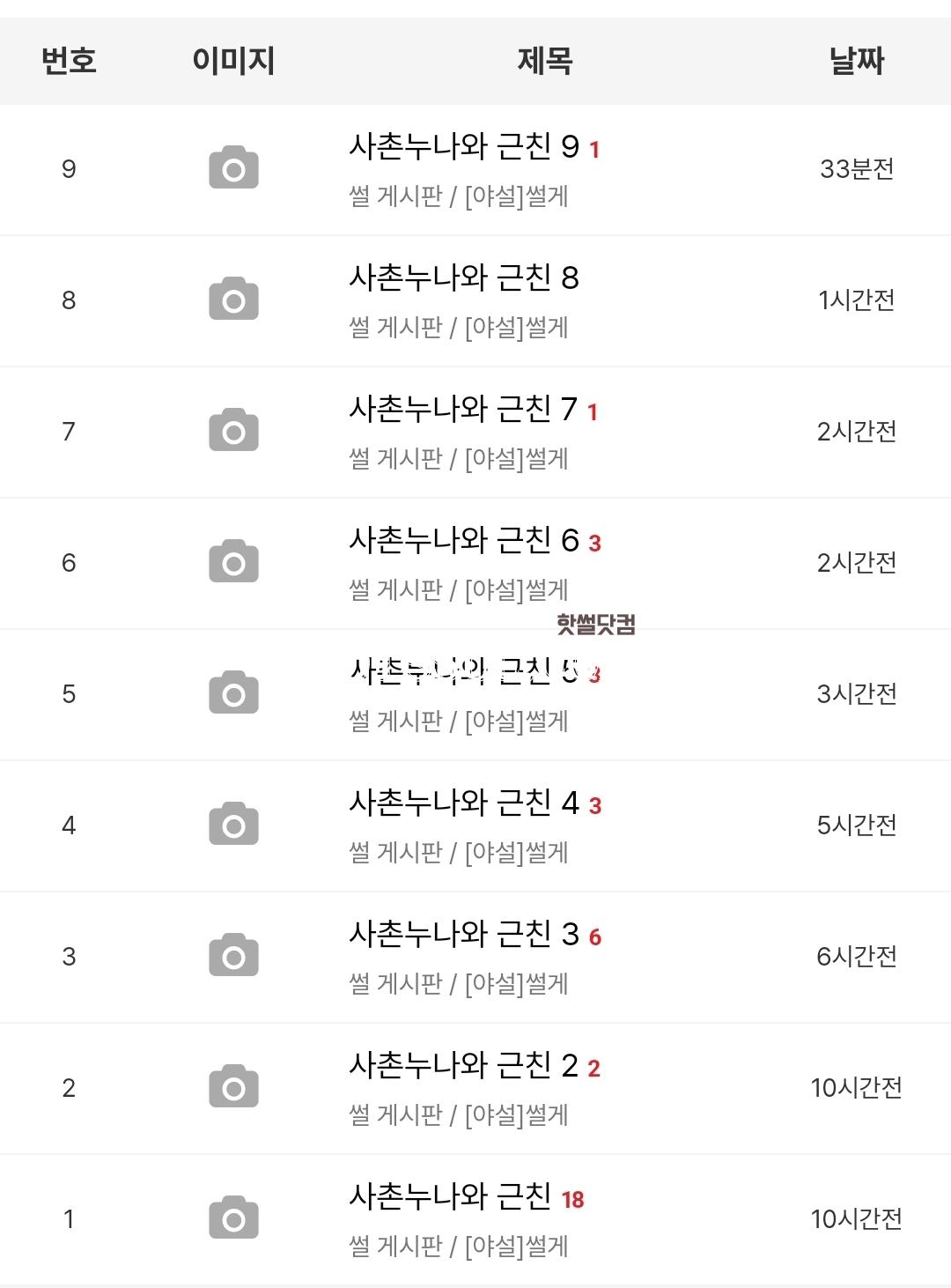The image size is (951, 1288).
Task: Open post number 3 with 6 comments
Action: point(463,935)
